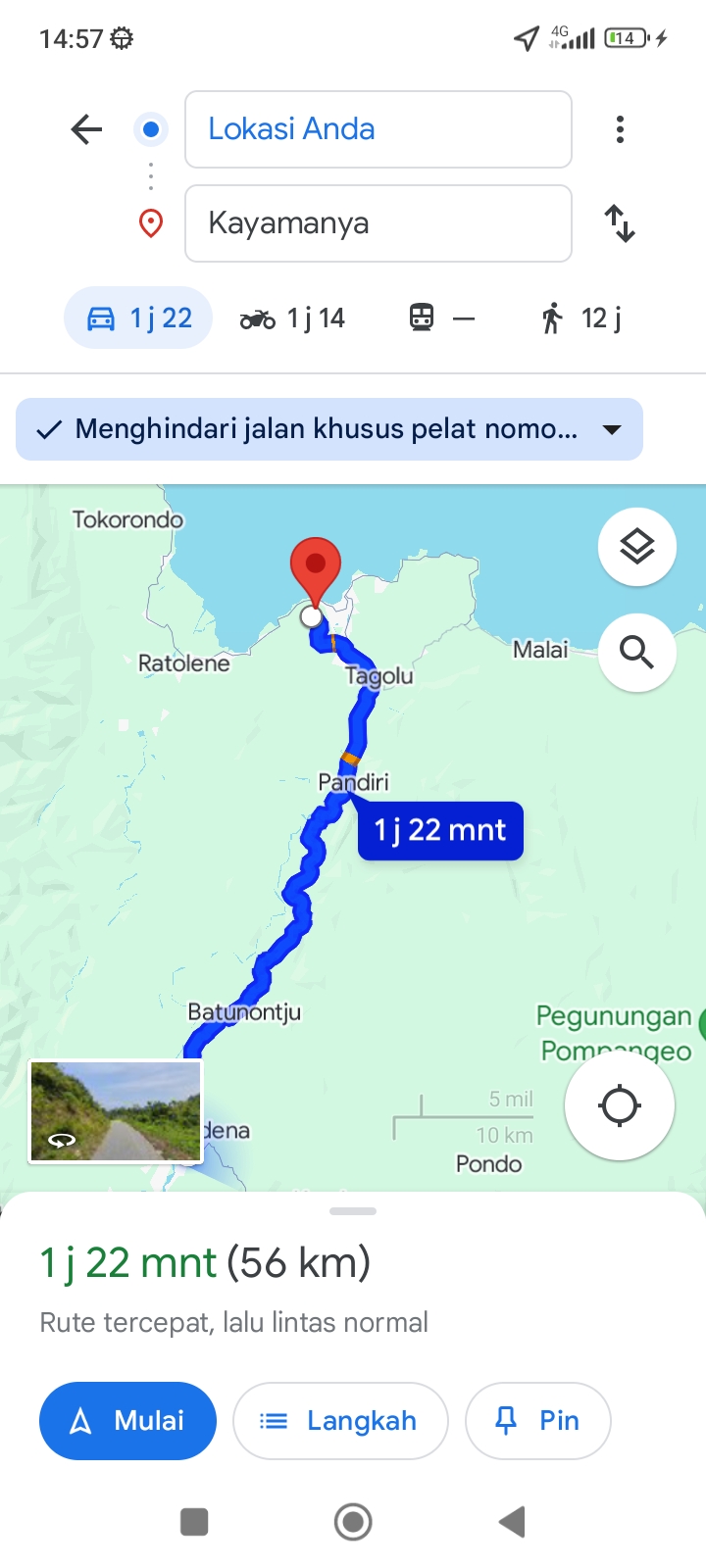The height and width of the screenshot is (1568, 706).
Task: Switch to motorcycle travel mode
Action: [x=292, y=318]
